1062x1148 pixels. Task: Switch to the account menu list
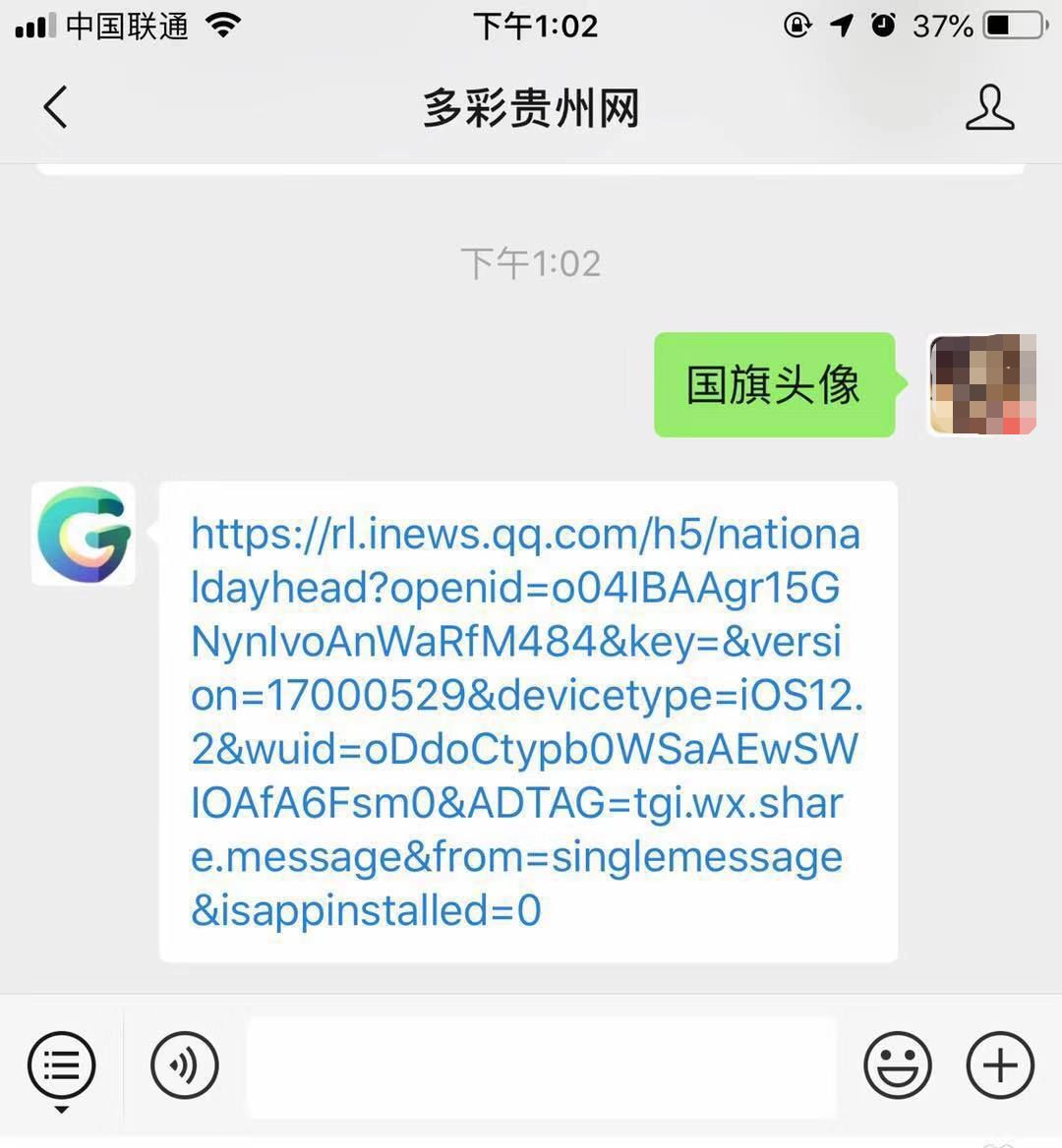tap(61, 1065)
